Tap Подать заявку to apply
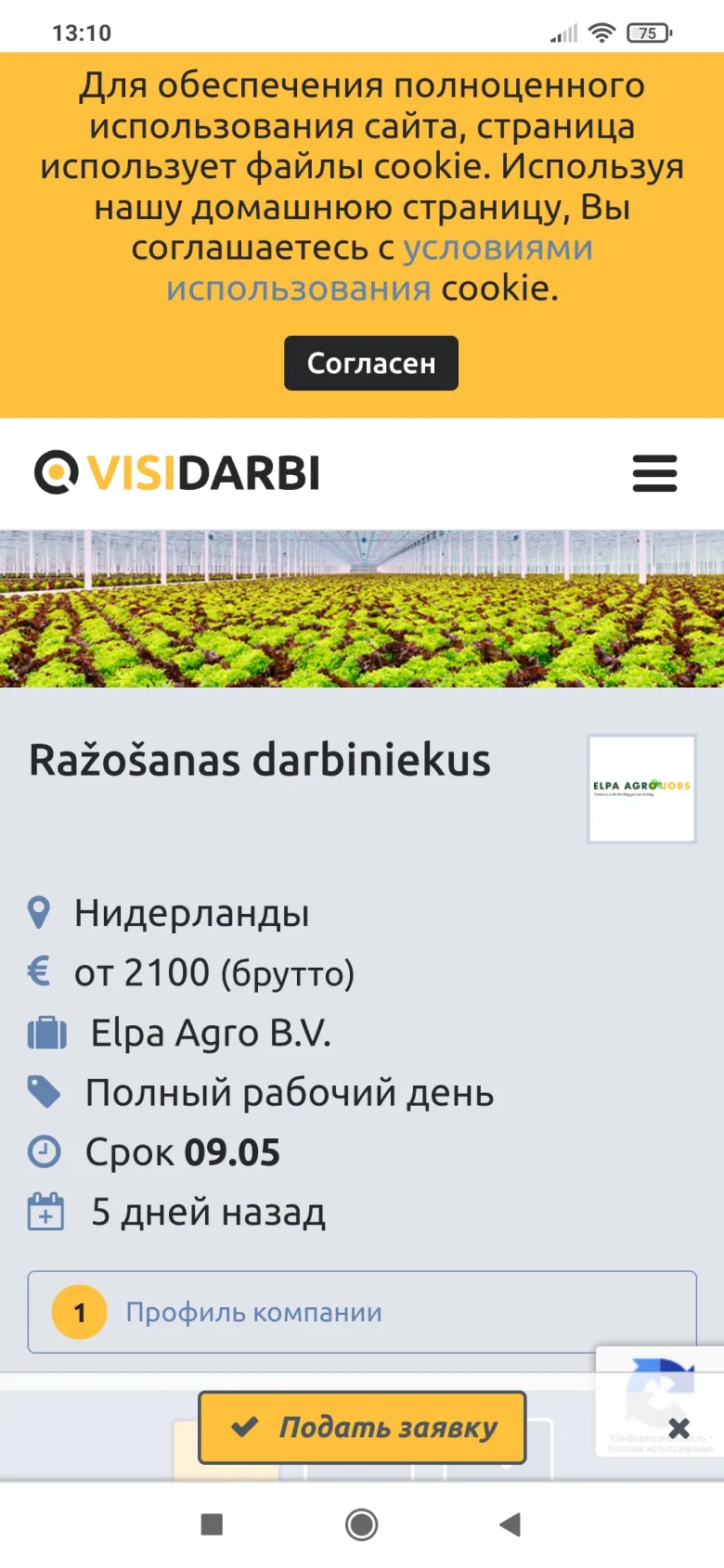 (x=362, y=1427)
